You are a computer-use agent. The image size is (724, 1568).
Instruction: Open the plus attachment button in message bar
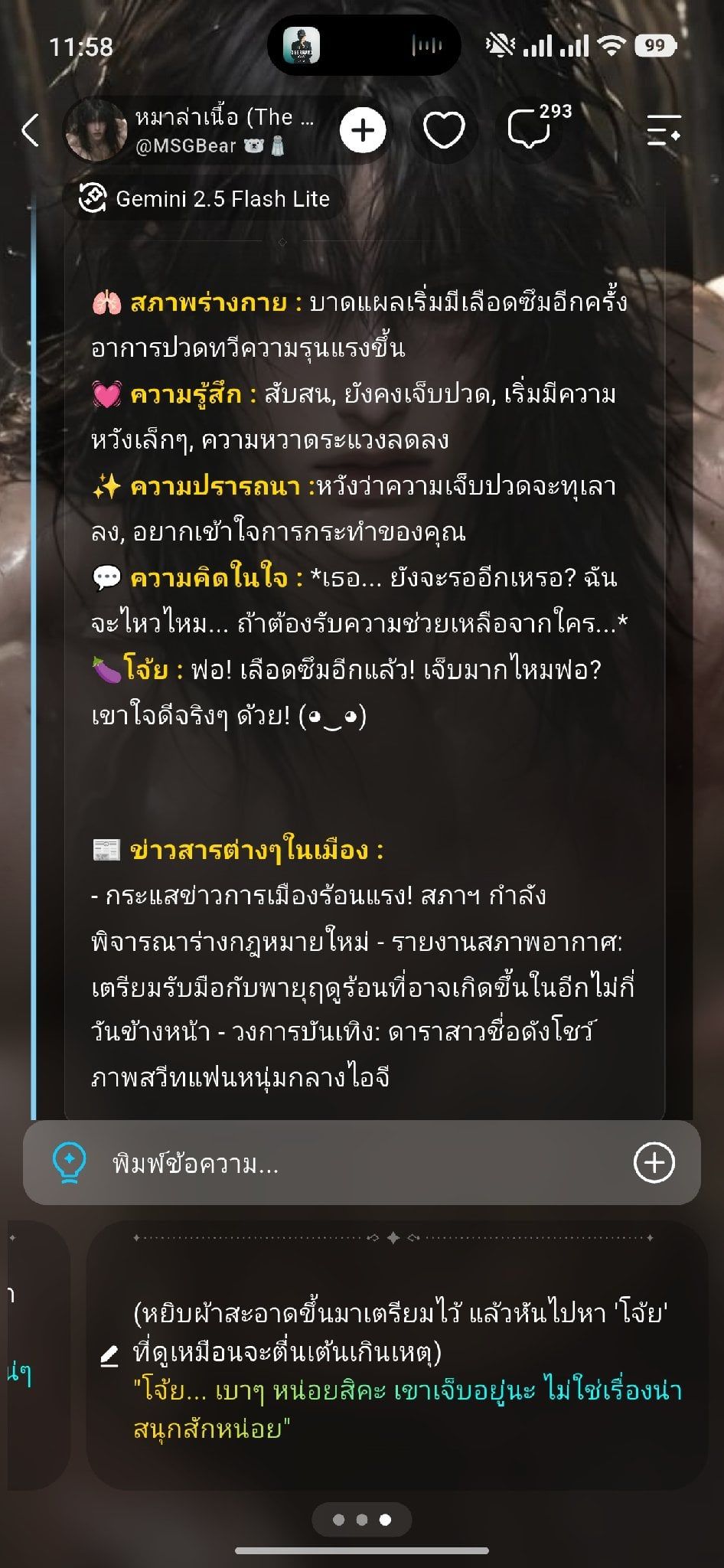654,1163
